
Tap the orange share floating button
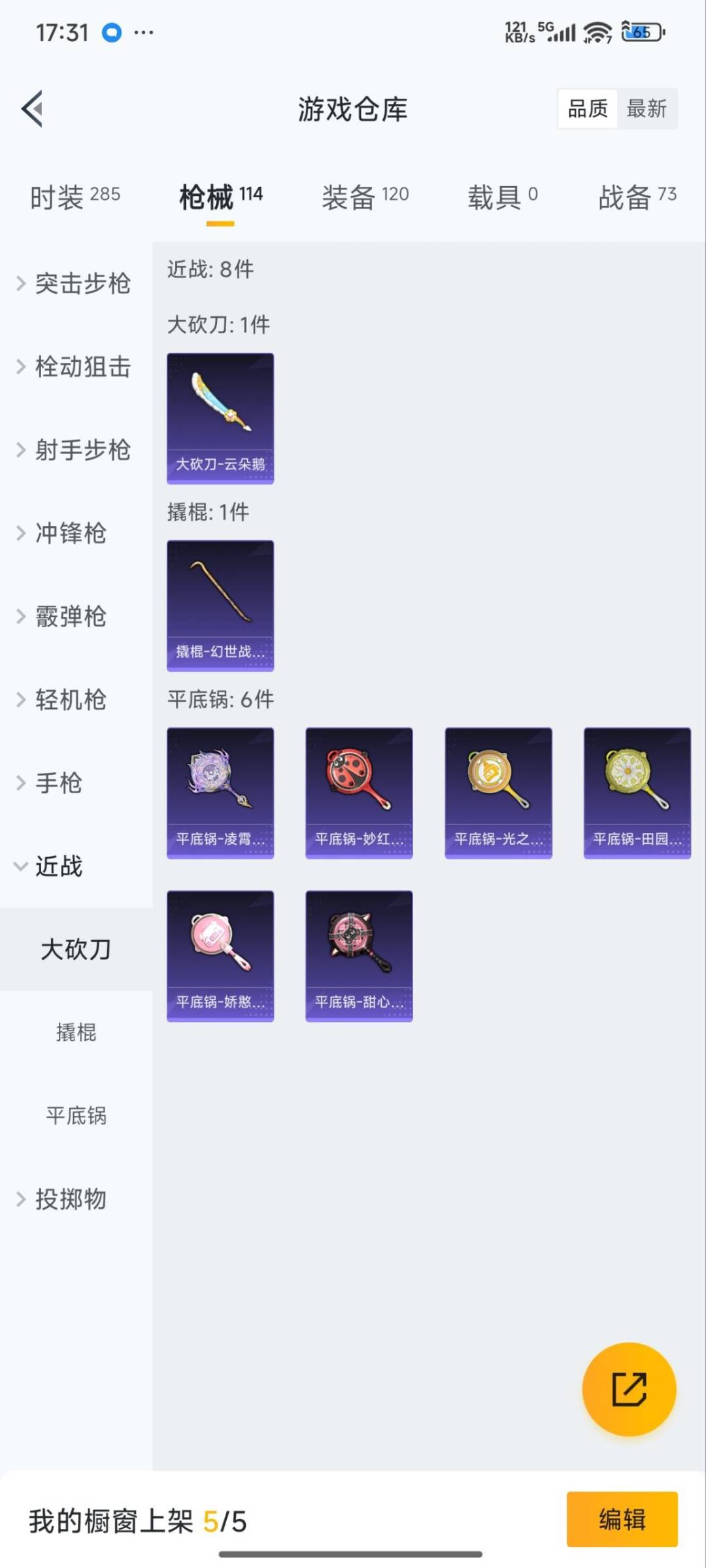(x=629, y=1389)
